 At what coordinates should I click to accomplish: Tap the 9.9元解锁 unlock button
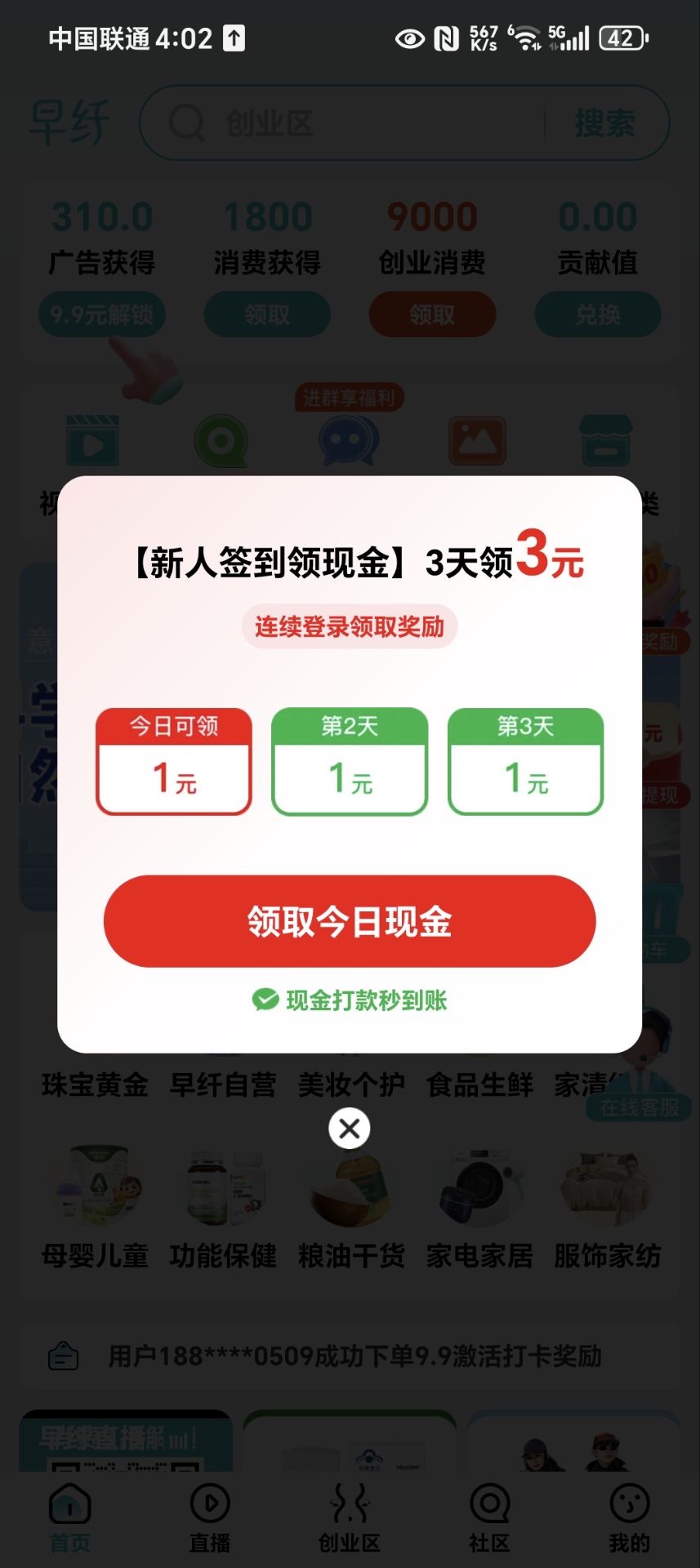tap(102, 314)
